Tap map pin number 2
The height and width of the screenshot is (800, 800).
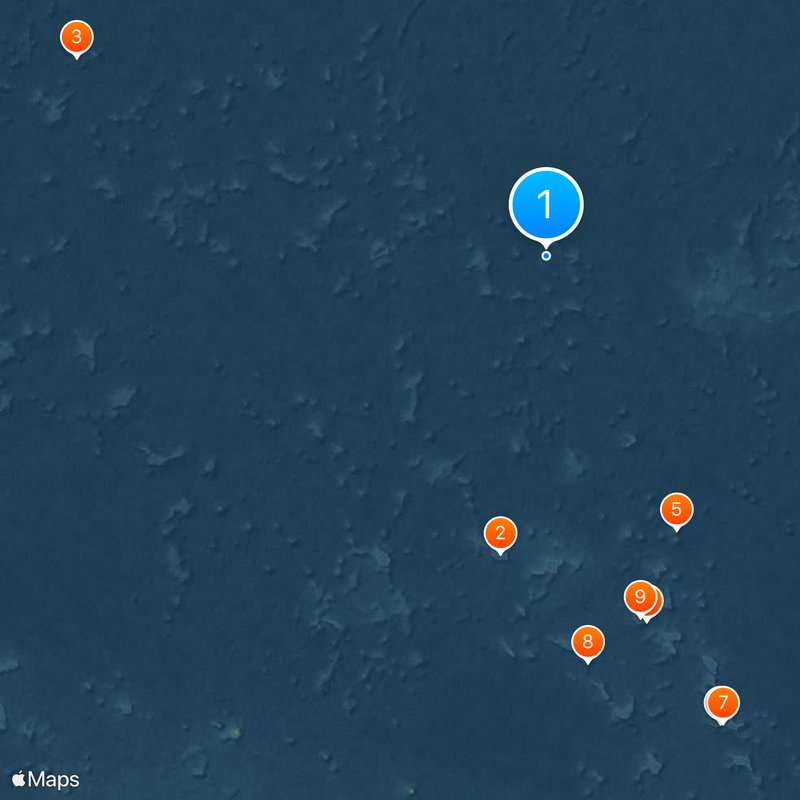click(x=500, y=533)
